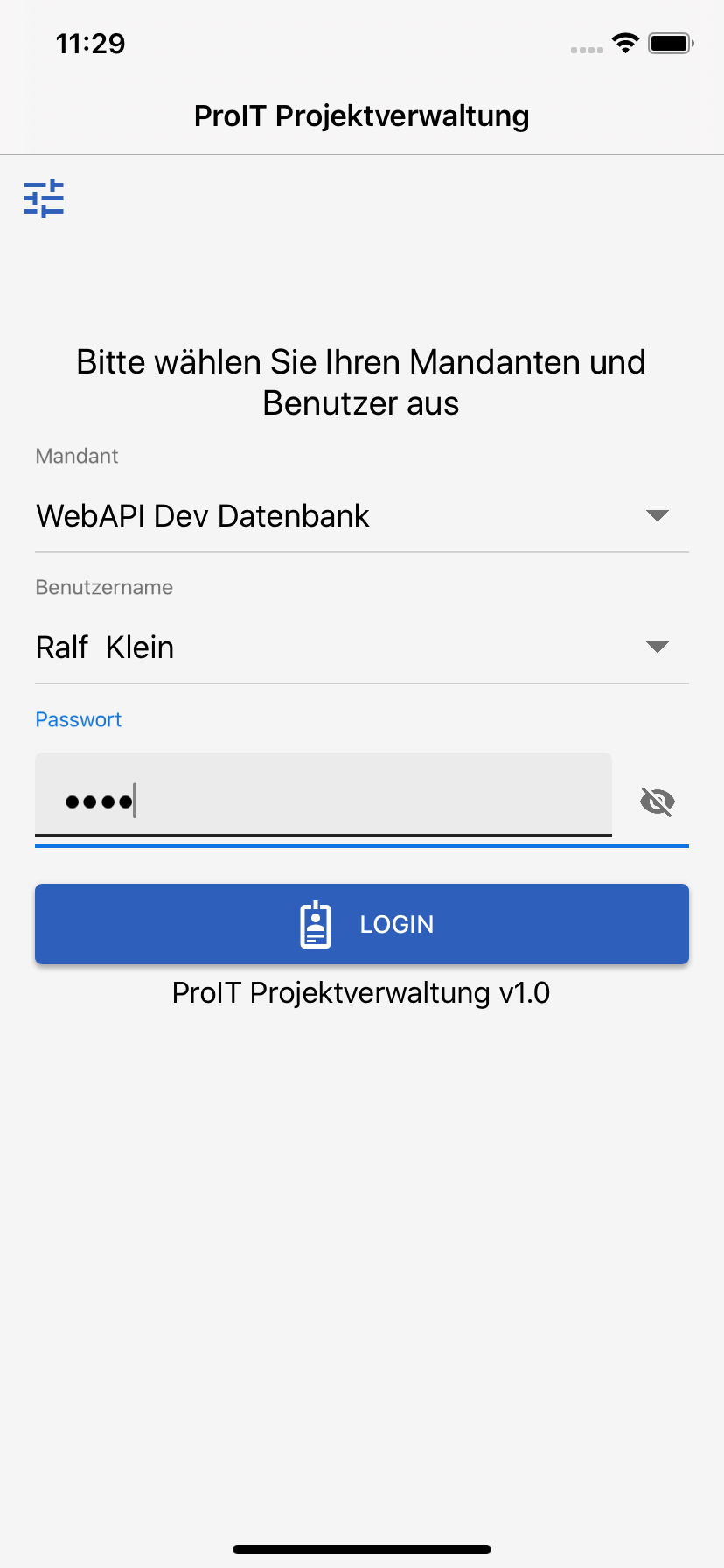Click the ProIT Projektverwaltung v1.0 version text
The image size is (724, 1568).
pyautogui.click(x=362, y=993)
